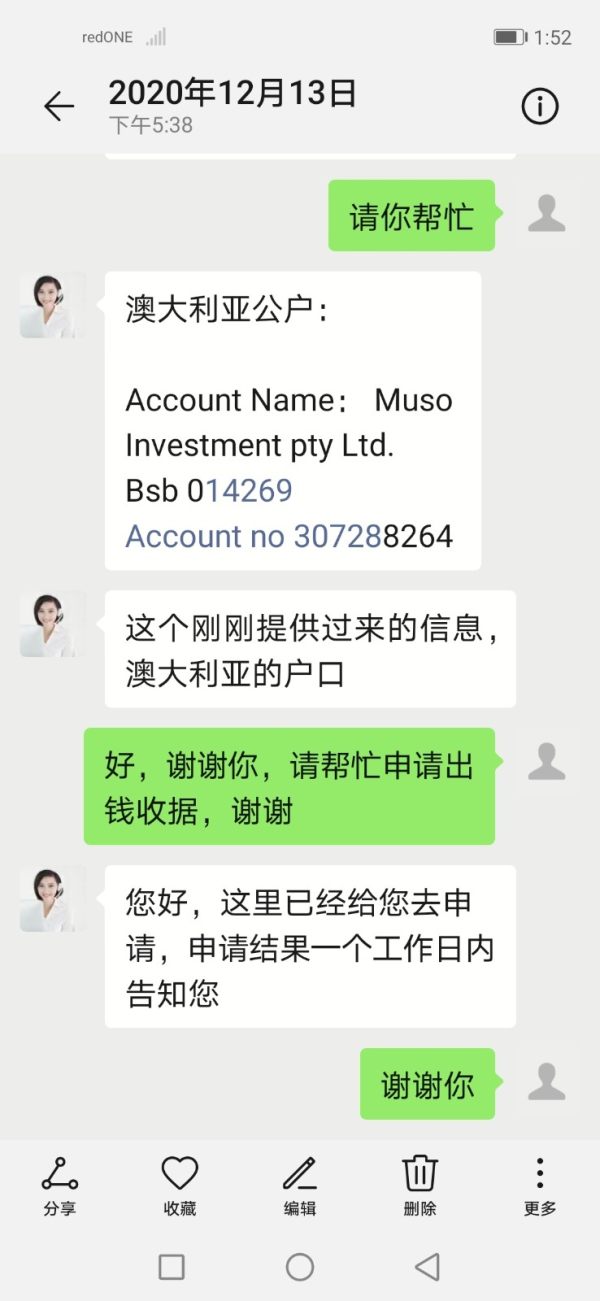Go back using the top-left arrow
The height and width of the screenshot is (1301, 600).
59,107
